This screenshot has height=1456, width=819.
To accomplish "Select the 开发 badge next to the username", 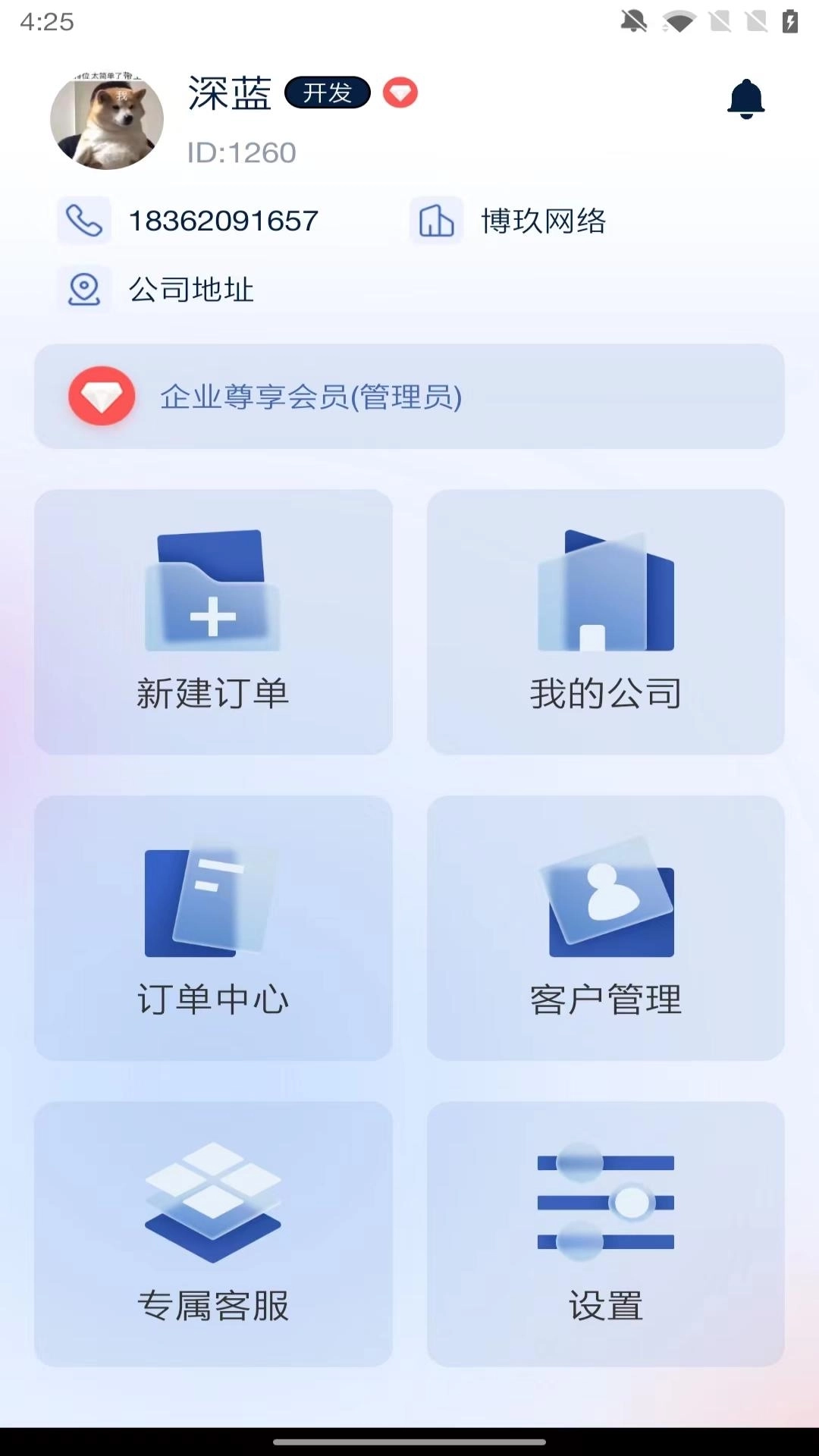I will (327, 93).
